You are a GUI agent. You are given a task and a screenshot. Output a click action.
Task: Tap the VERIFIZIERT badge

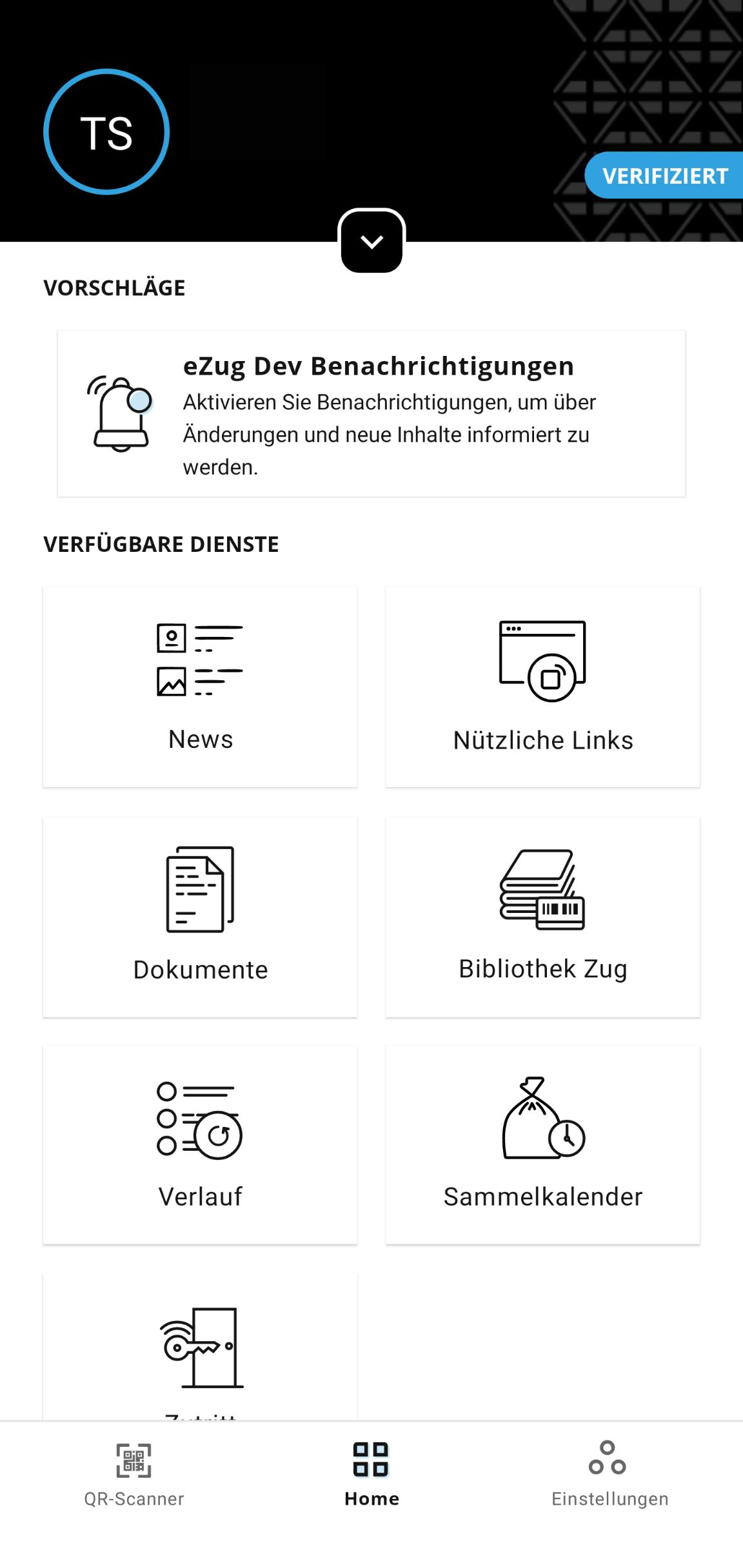pyautogui.click(x=664, y=175)
